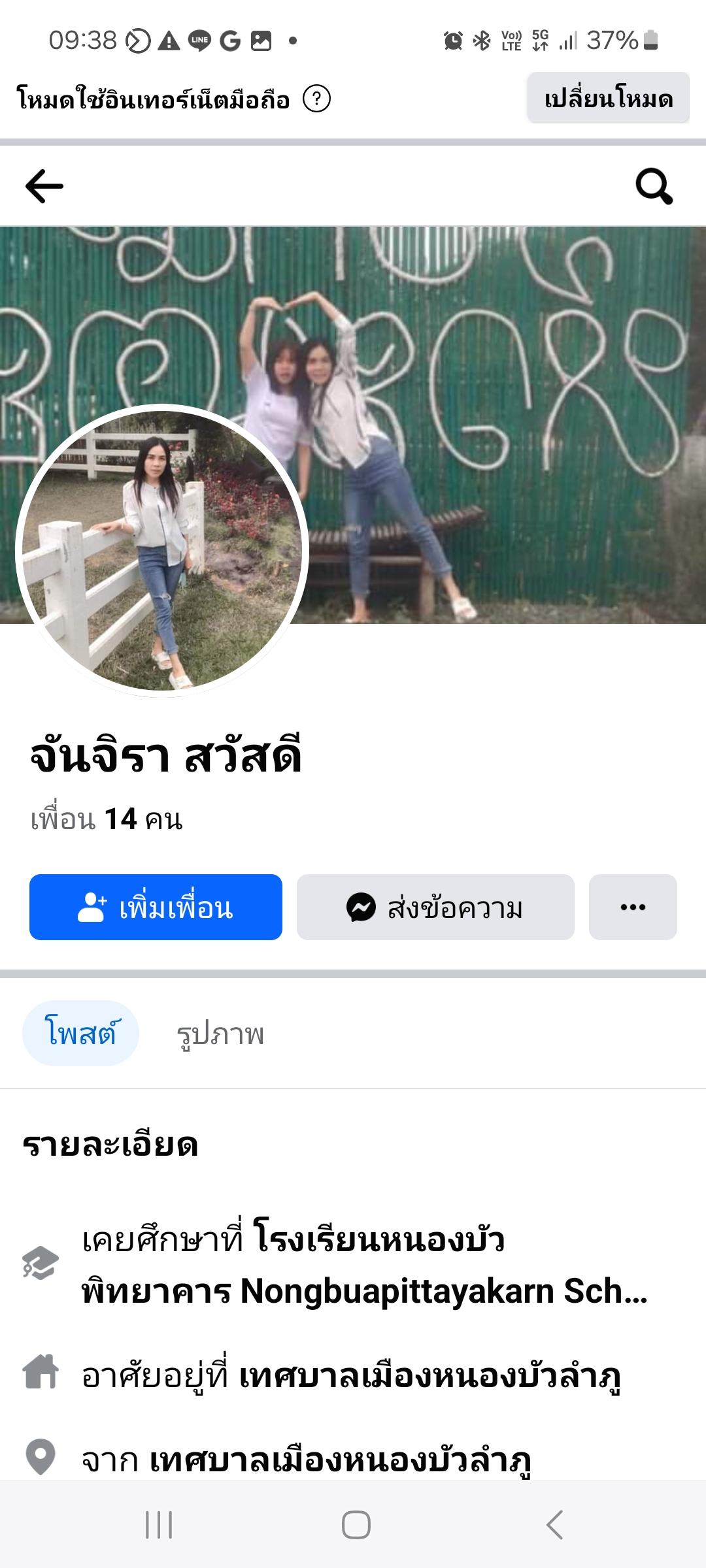Tap the เปลี่ยนโหมด button
Viewport: 706px width, 1568px height.
click(x=608, y=99)
